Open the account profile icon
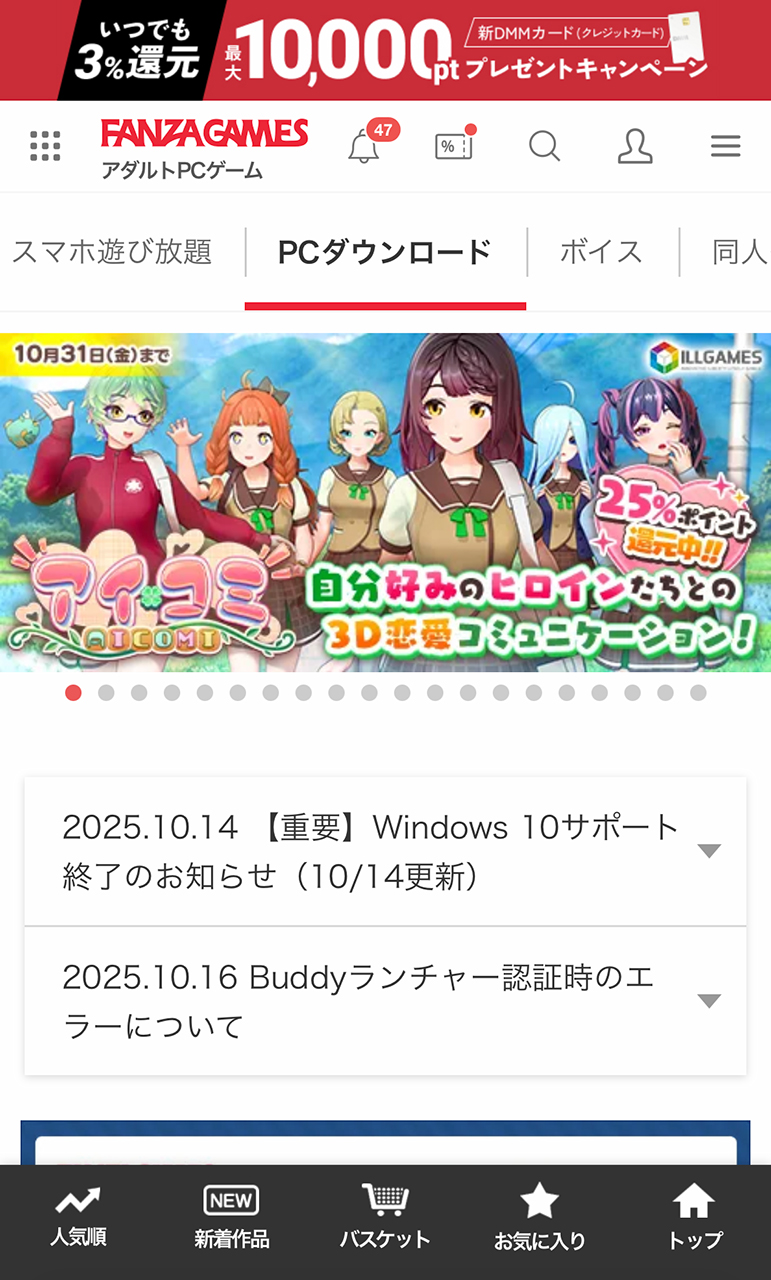771x1280 pixels. (x=635, y=147)
